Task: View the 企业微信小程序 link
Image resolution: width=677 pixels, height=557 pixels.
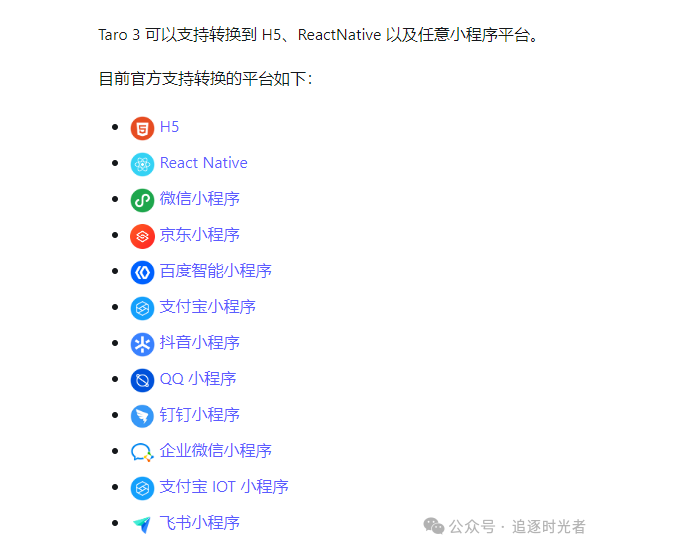Action: tap(215, 451)
